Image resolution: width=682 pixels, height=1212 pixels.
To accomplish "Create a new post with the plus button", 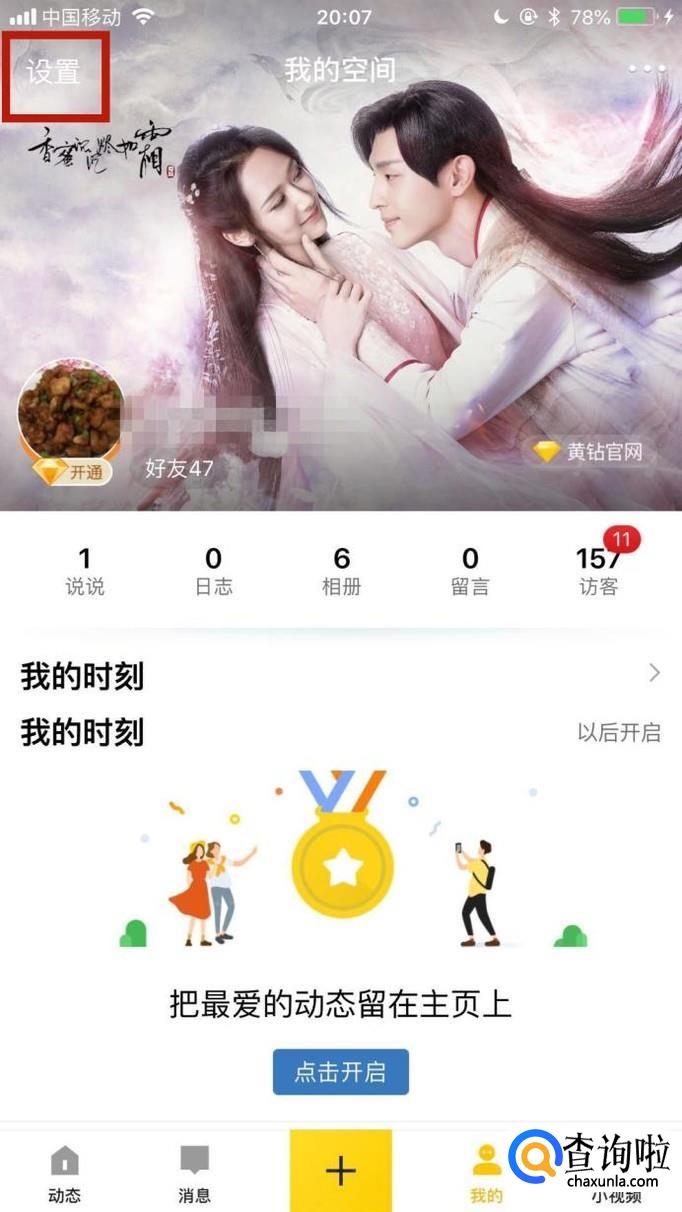I will point(341,1170).
